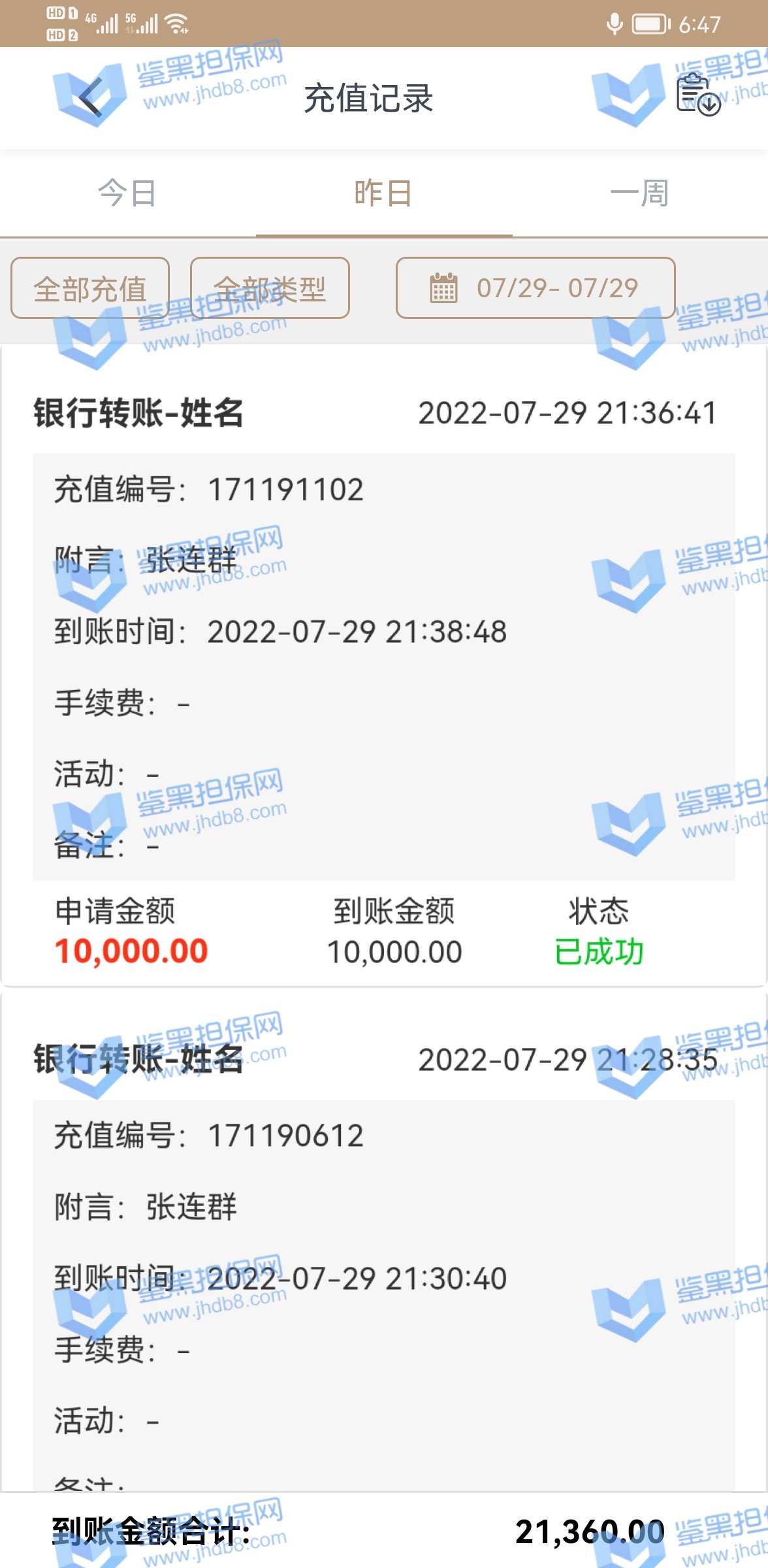
Task: Open the export records icon
Action: [697, 95]
